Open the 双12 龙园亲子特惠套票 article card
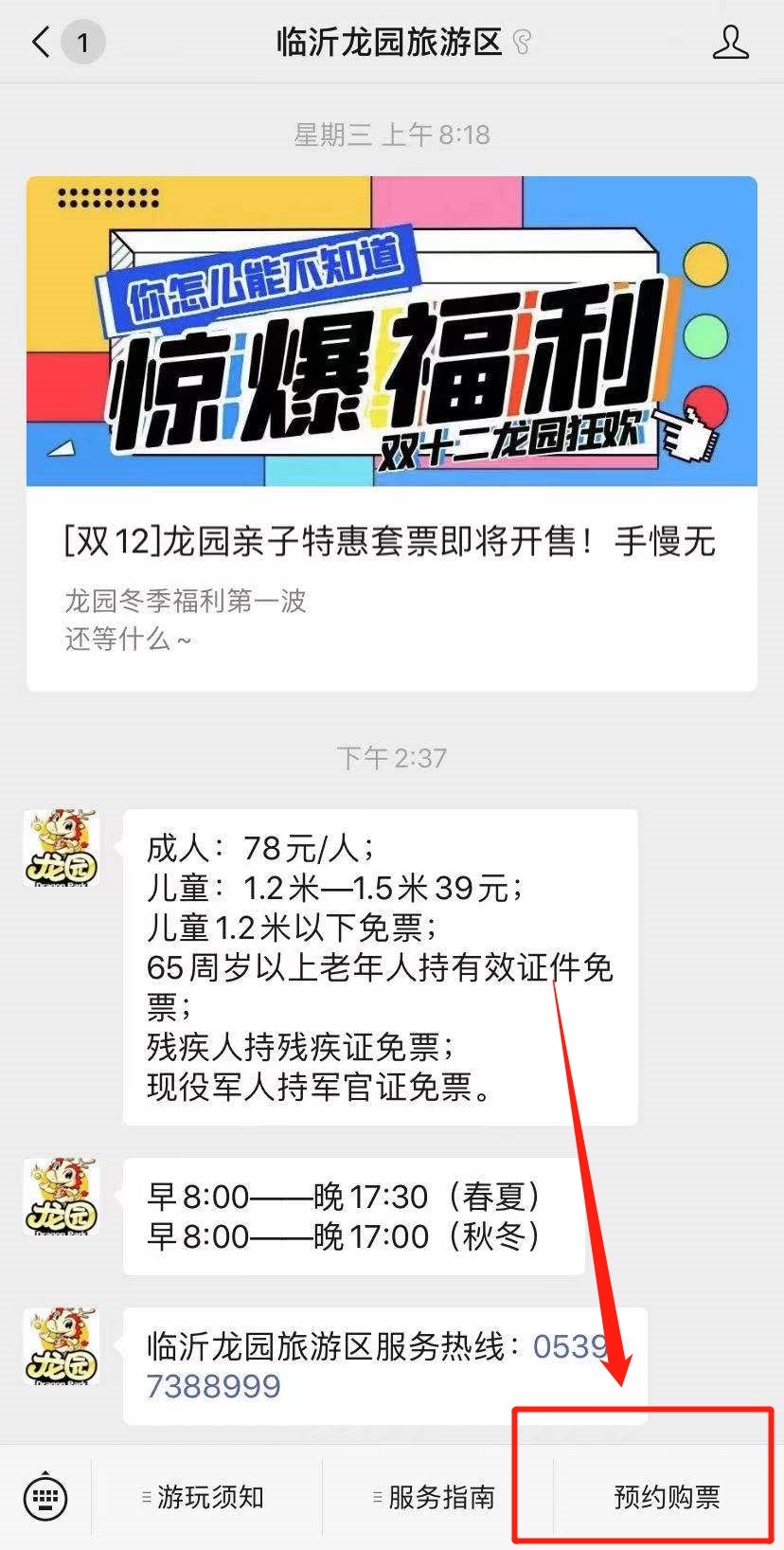 point(391,433)
